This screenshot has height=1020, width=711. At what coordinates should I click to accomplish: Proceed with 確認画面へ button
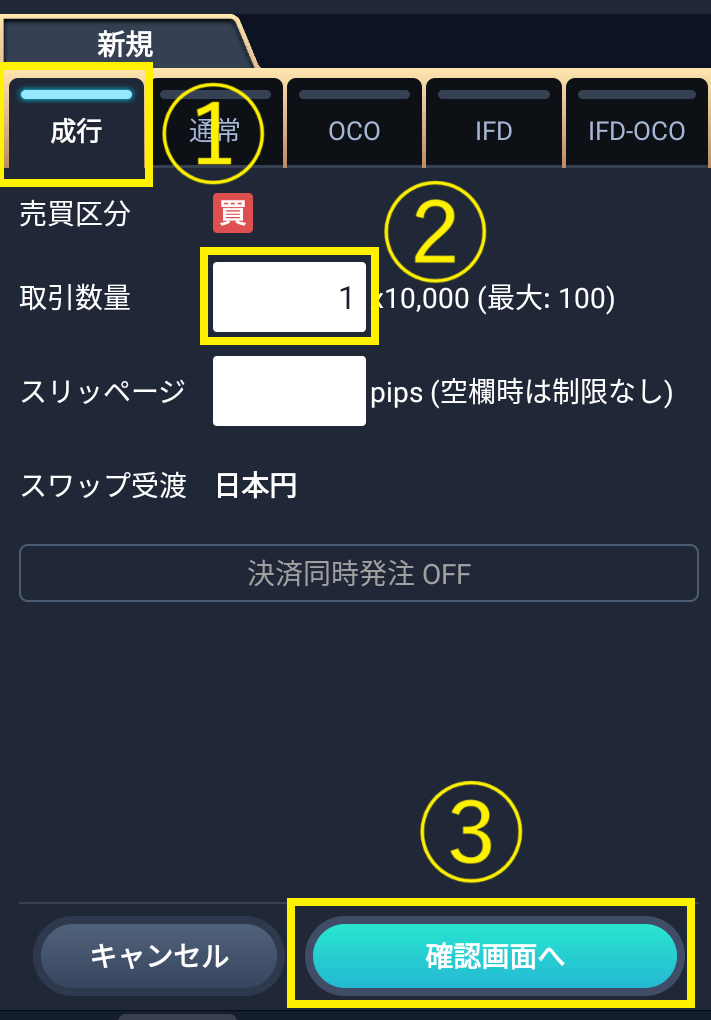(495, 956)
